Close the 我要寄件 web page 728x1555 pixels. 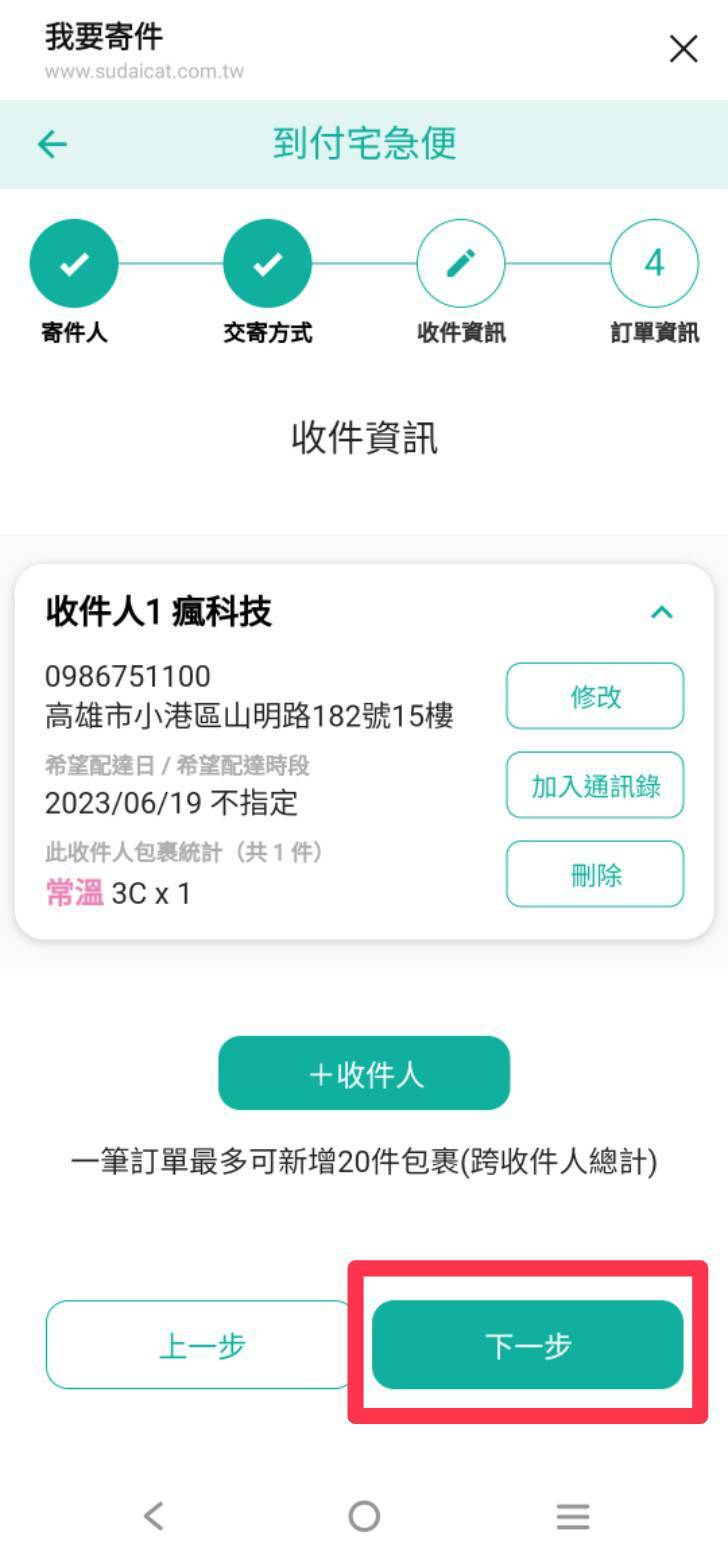(x=683, y=48)
